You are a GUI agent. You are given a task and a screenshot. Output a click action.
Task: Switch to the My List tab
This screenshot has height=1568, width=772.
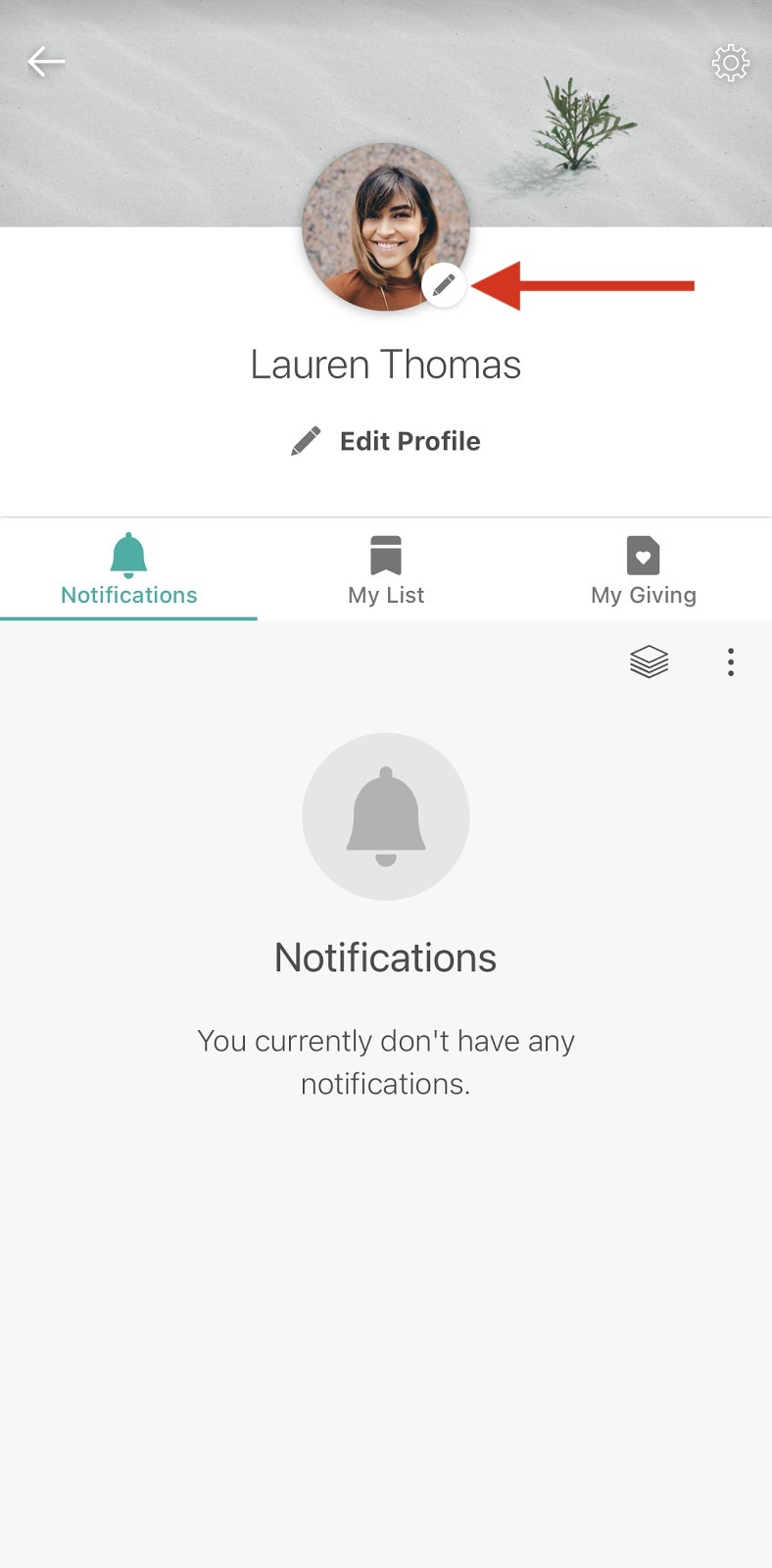386,571
